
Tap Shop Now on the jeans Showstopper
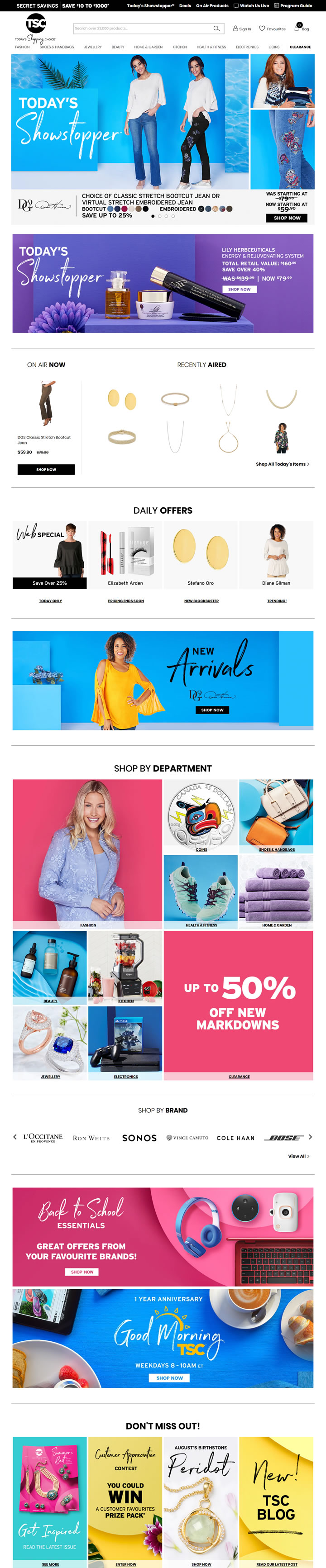point(287,218)
